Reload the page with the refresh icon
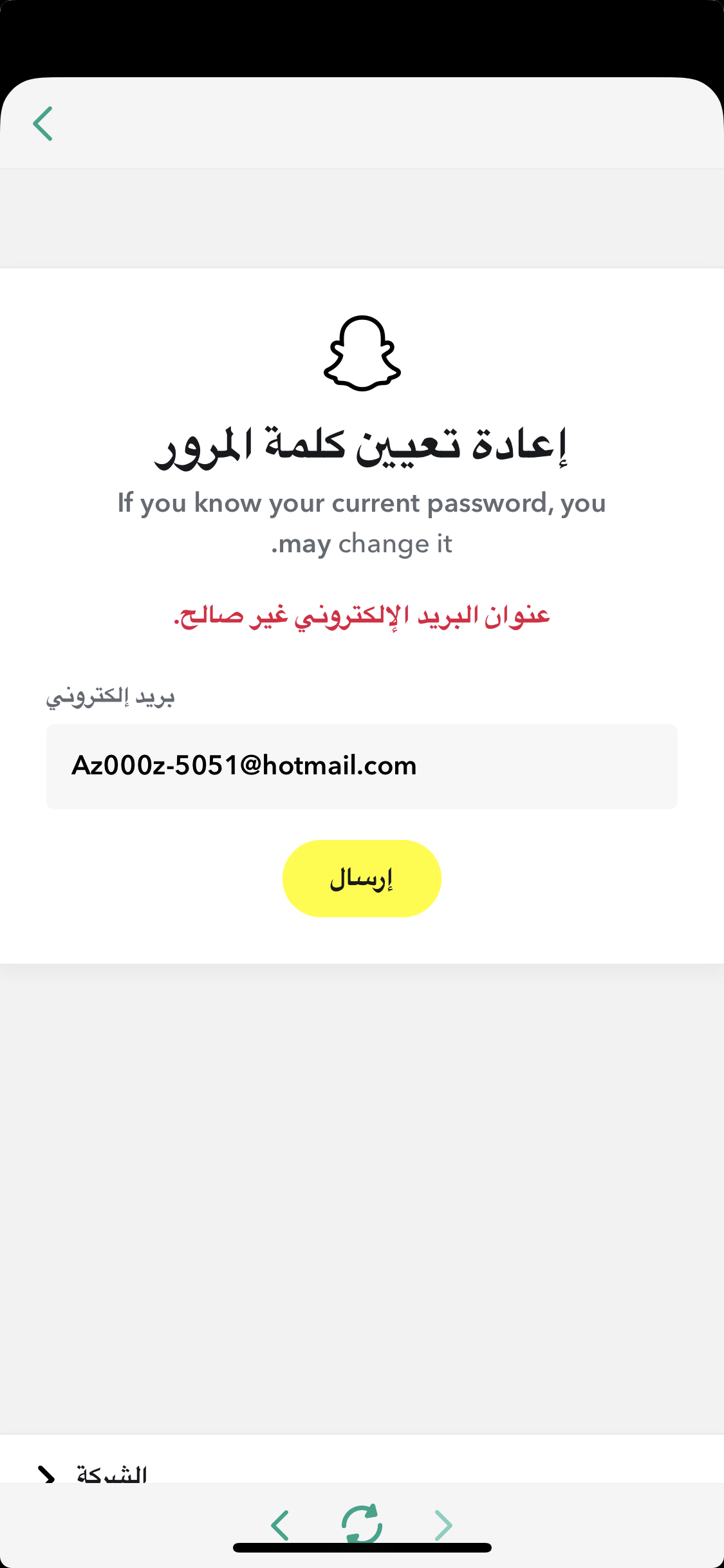The height and width of the screenshot is (1568, 724). [362, 1524]
